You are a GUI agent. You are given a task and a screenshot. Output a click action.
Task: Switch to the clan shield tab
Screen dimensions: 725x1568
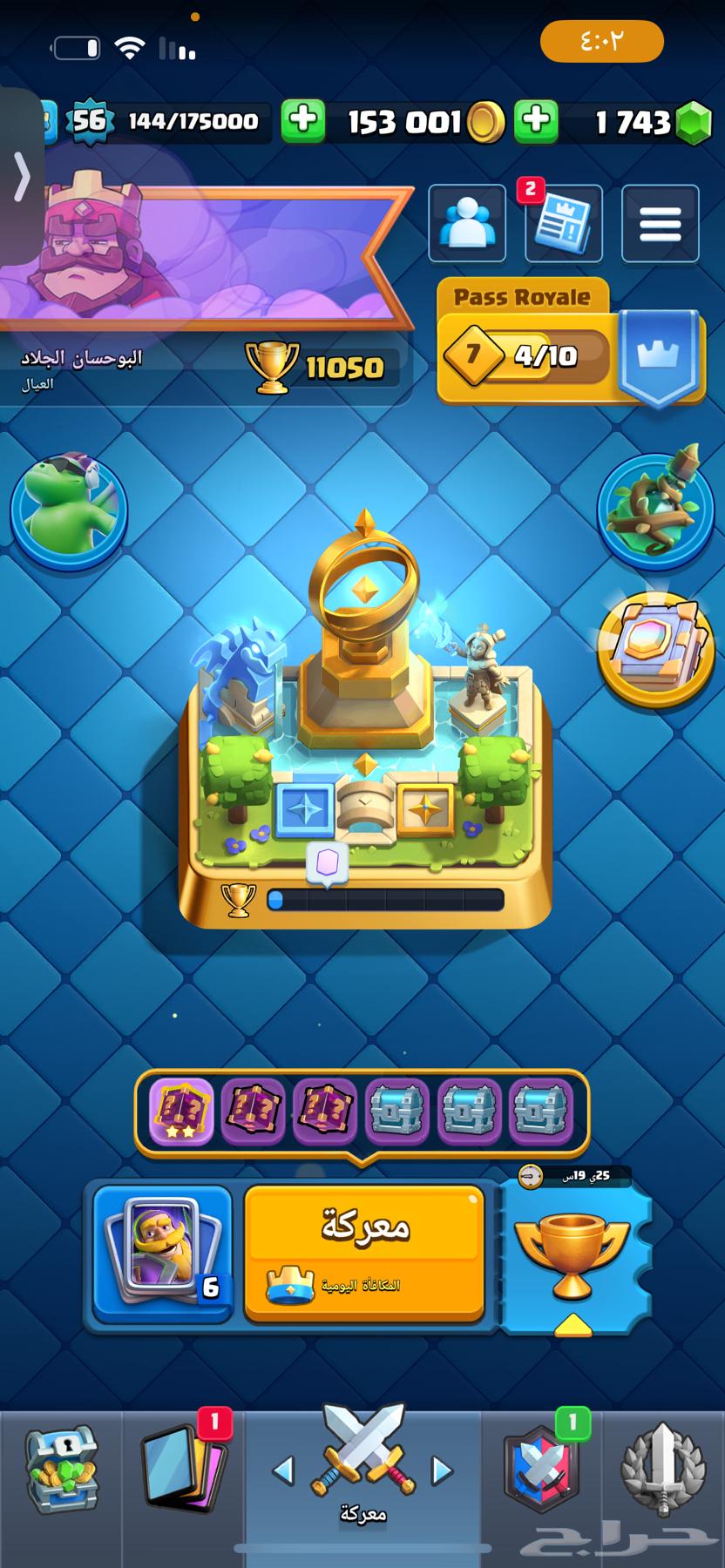541,1470
